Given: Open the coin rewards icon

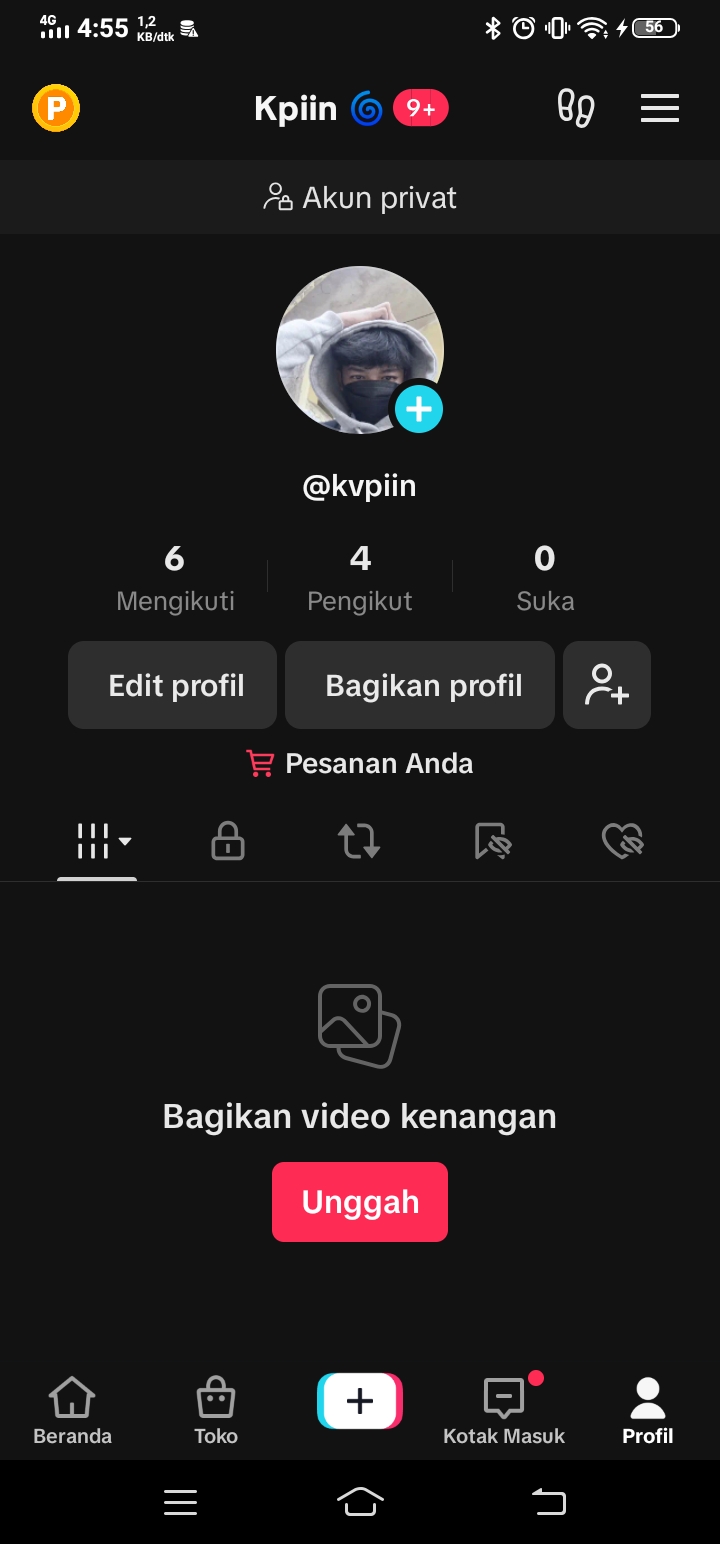Looking at the screenshot, I should 56,108.
